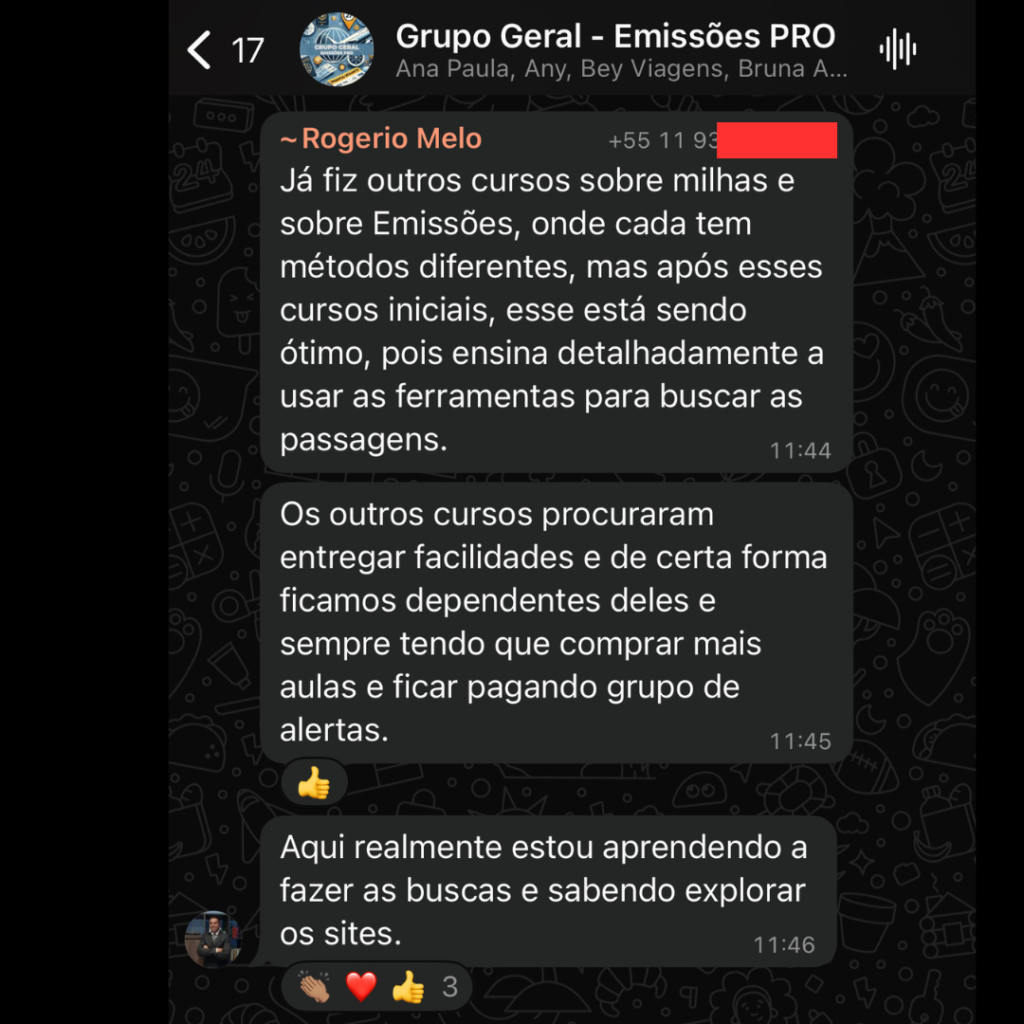Go back to the chats list

click(x=201, y=49)
